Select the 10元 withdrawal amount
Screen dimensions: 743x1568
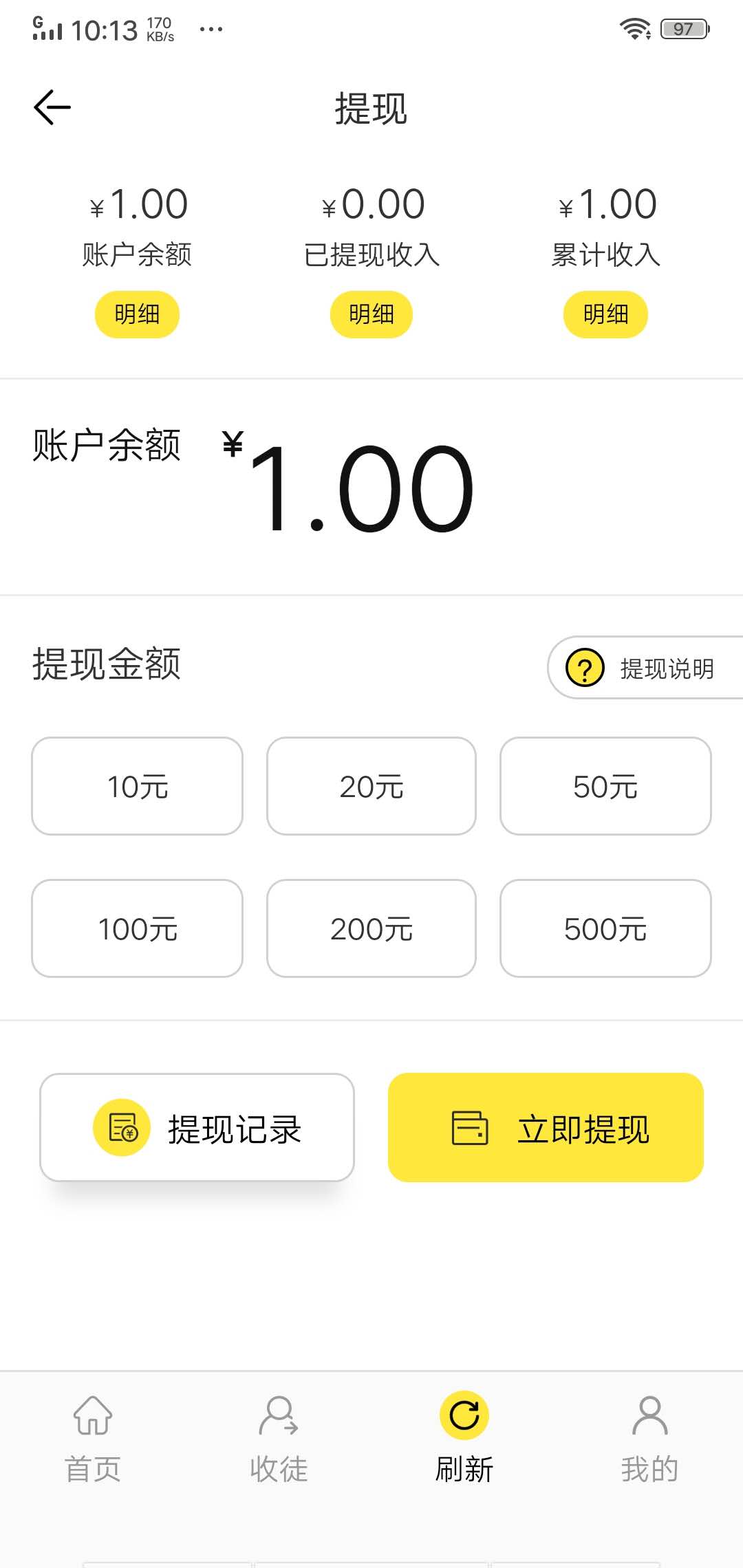136,786
